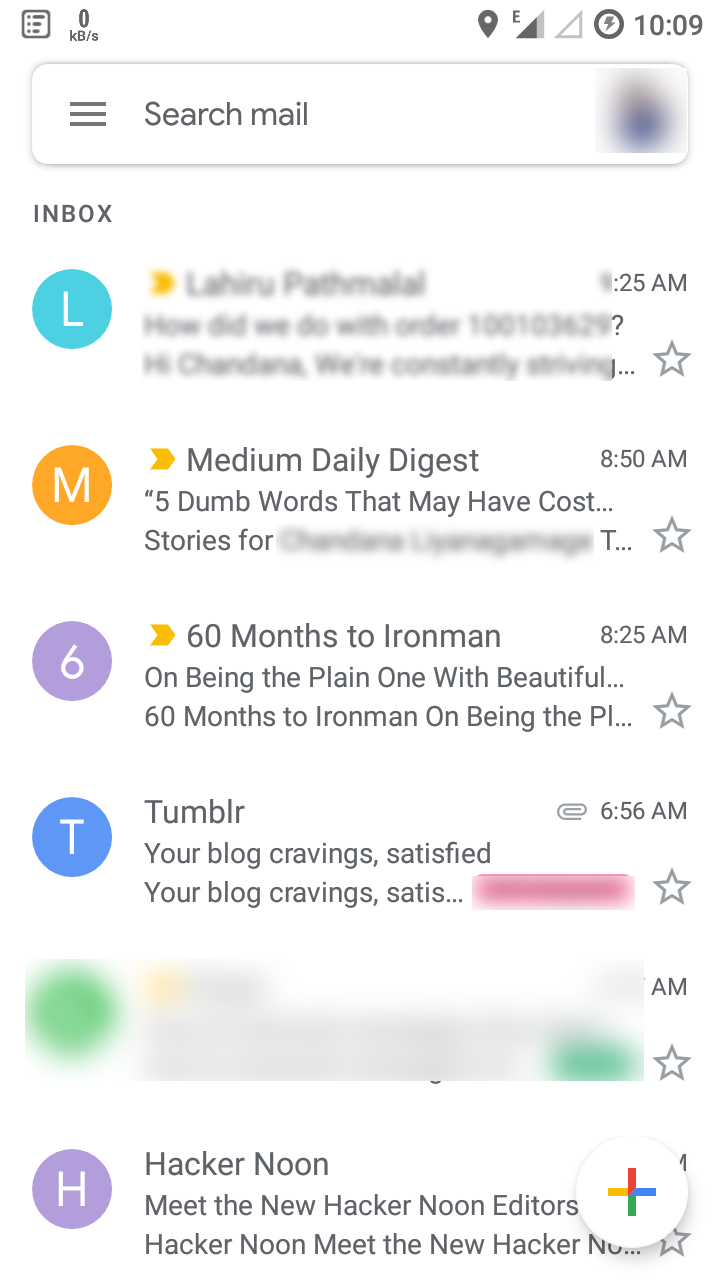Open the Medium Daily Digest email
Image resolution: width=720 pixels, height=1280 pixels.
tap(360, 498)
